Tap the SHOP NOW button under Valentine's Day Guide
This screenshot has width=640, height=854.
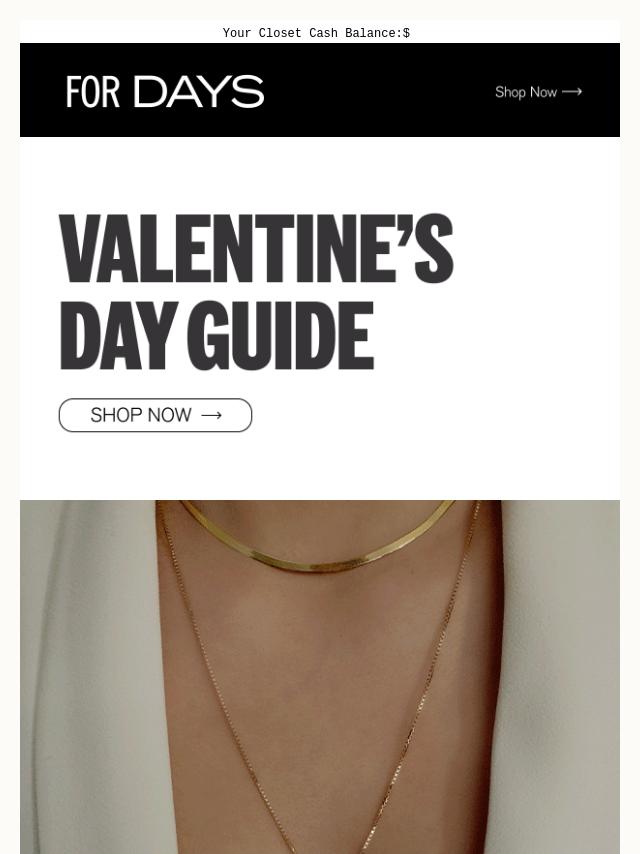coord(155,415)
